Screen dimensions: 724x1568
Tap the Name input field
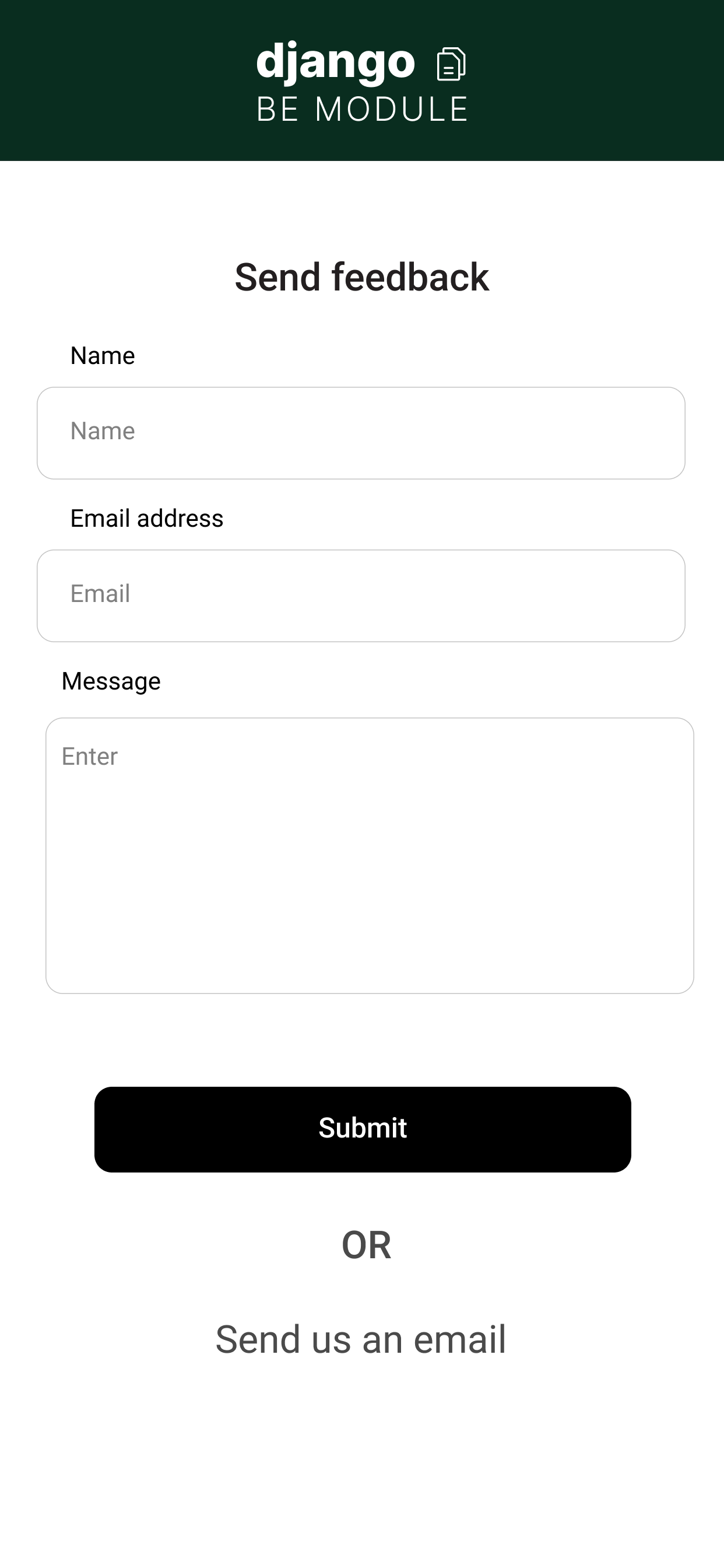(361, 433)
